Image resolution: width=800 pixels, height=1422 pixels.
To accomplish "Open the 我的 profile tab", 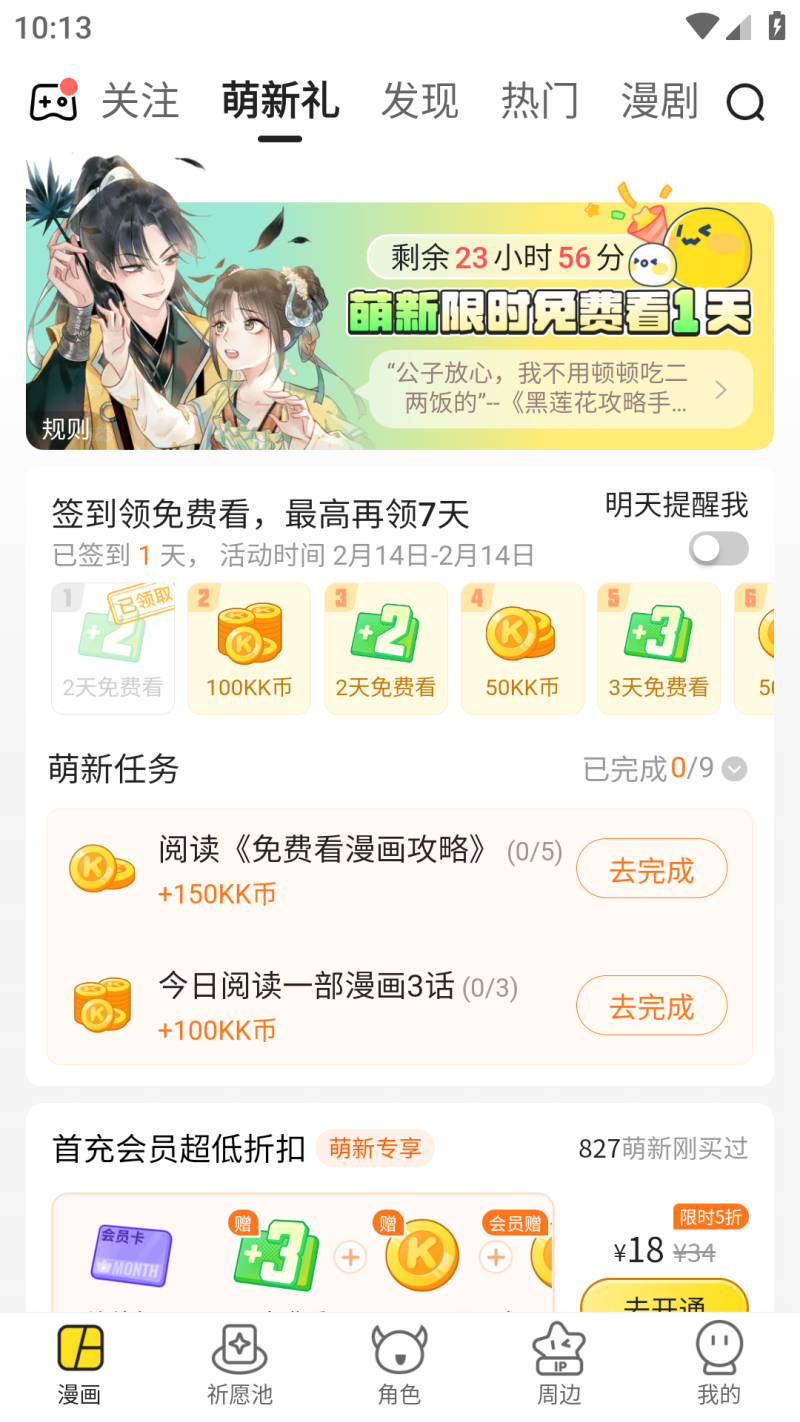I will pyautogui.click(x=719, y=1365).
